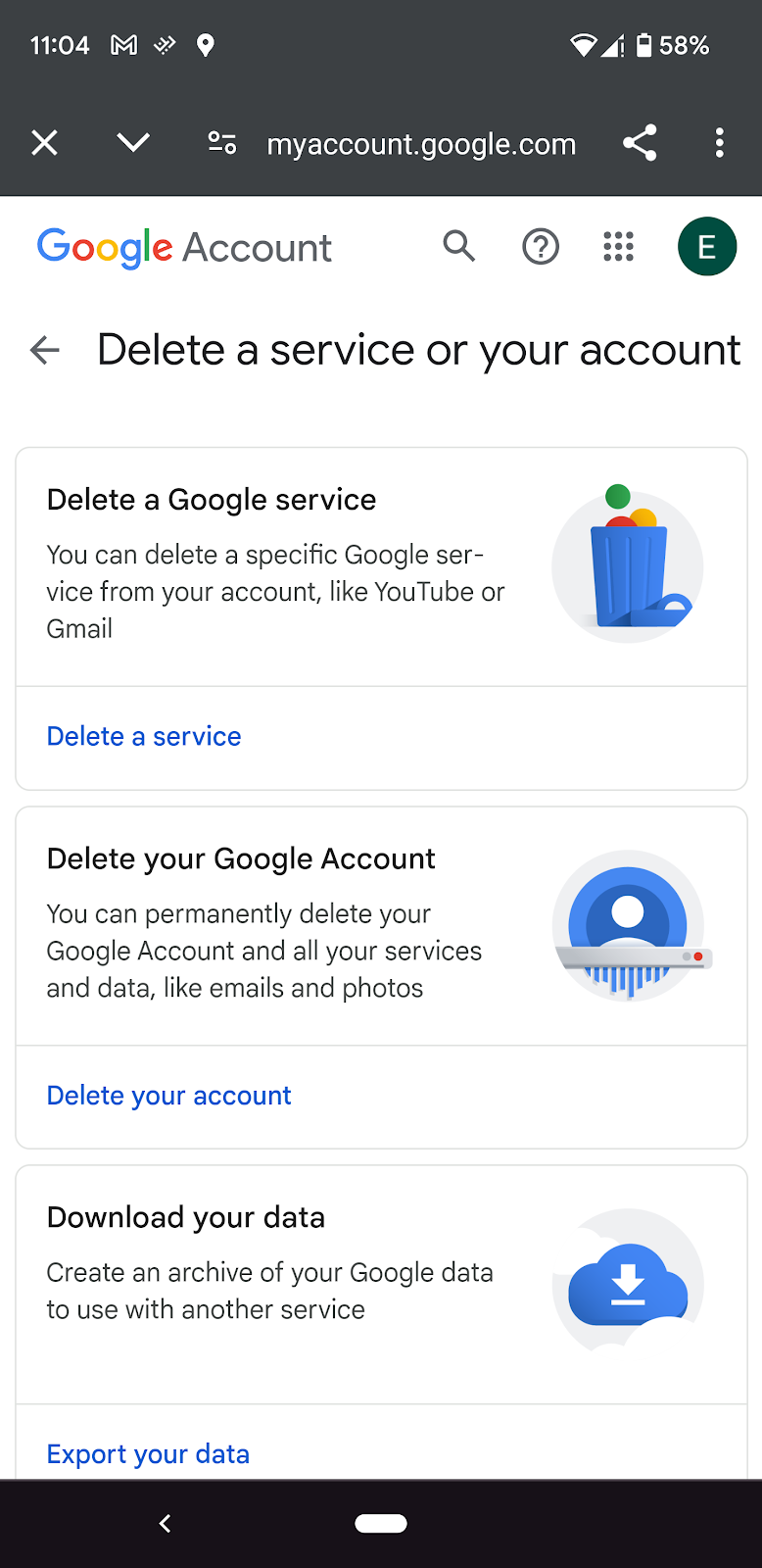Share this page

coord(640,143)
